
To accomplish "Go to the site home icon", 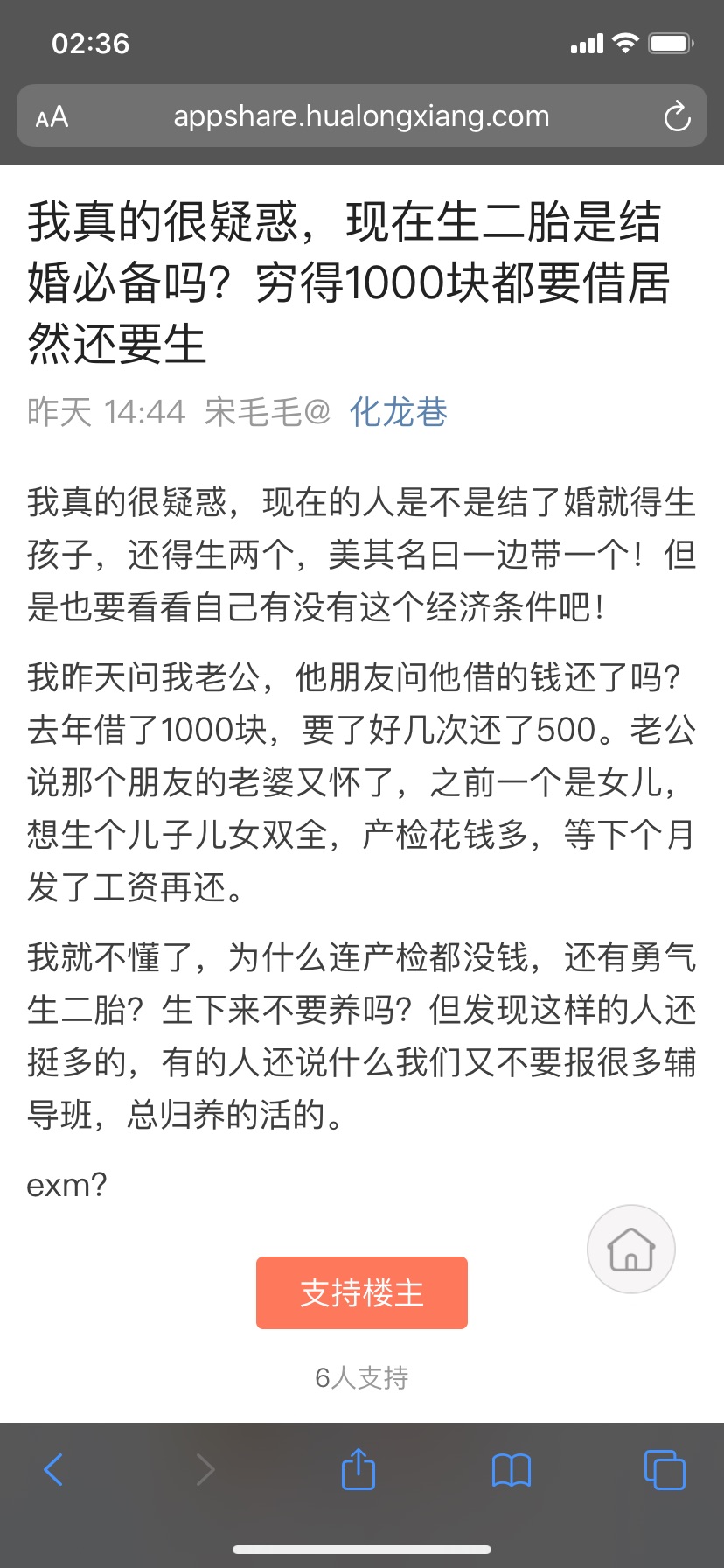I will [x=631, y=1249].
